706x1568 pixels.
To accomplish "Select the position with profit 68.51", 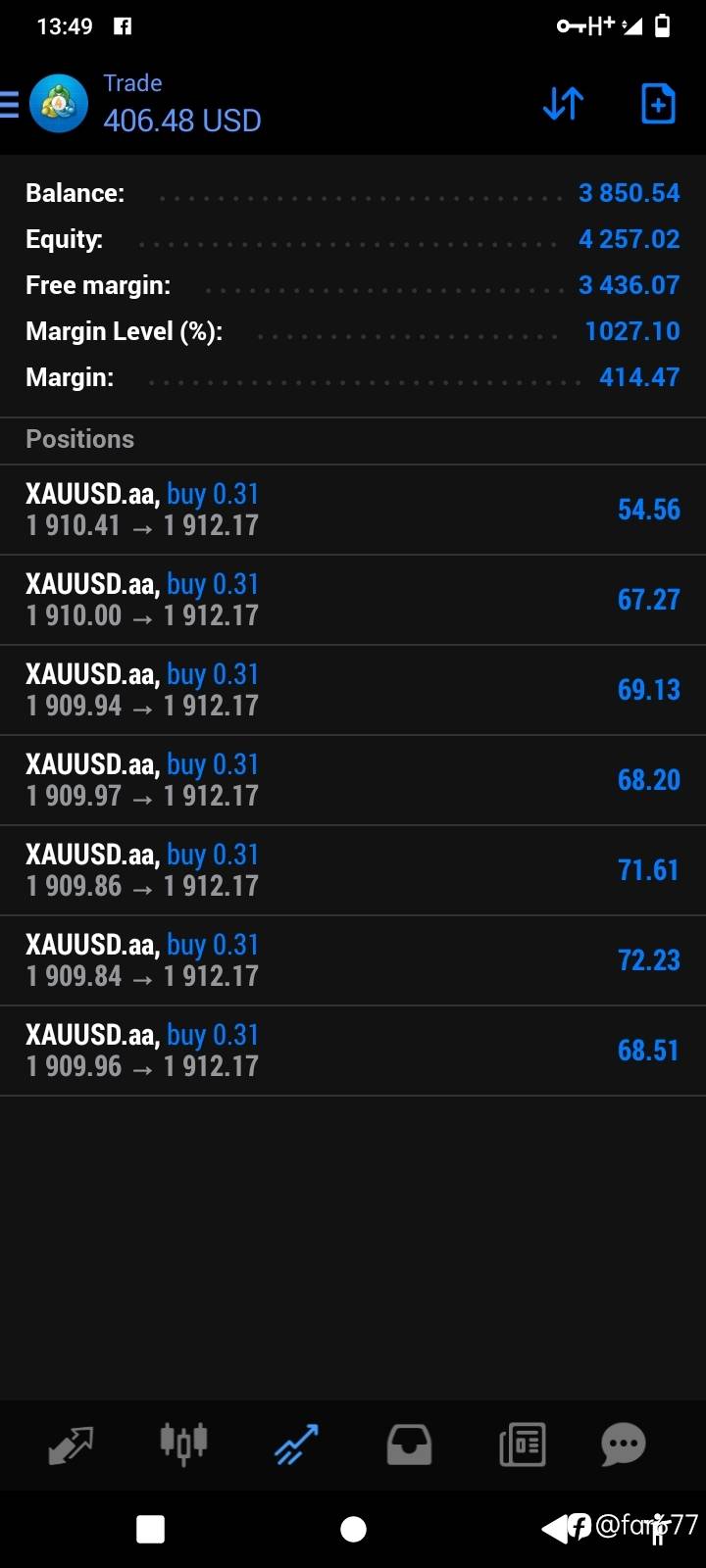I will [353, 1051].
